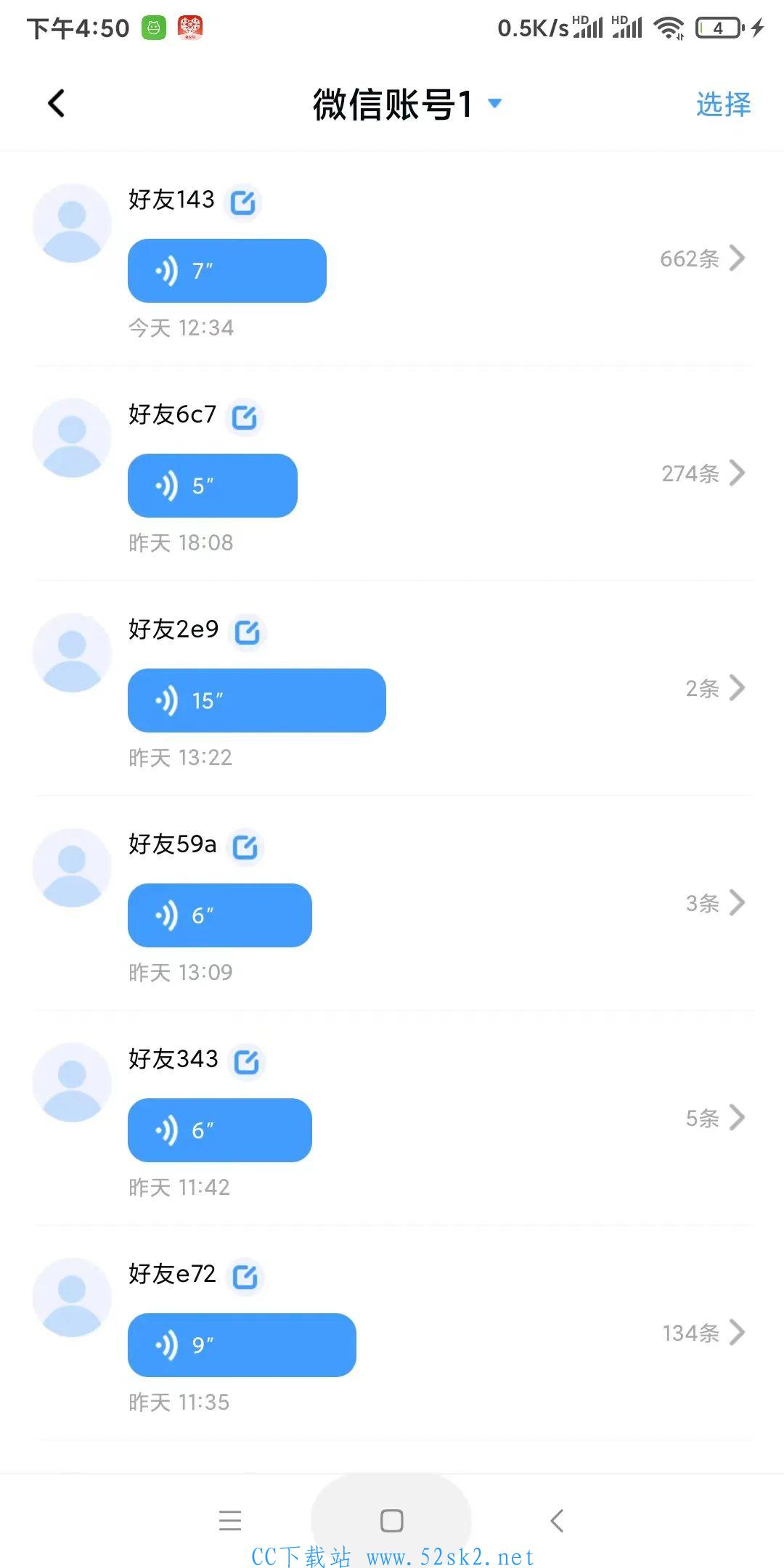Go back using the top-left arrow
This screenshot has width=784, height=1568.
click(57, 103)
